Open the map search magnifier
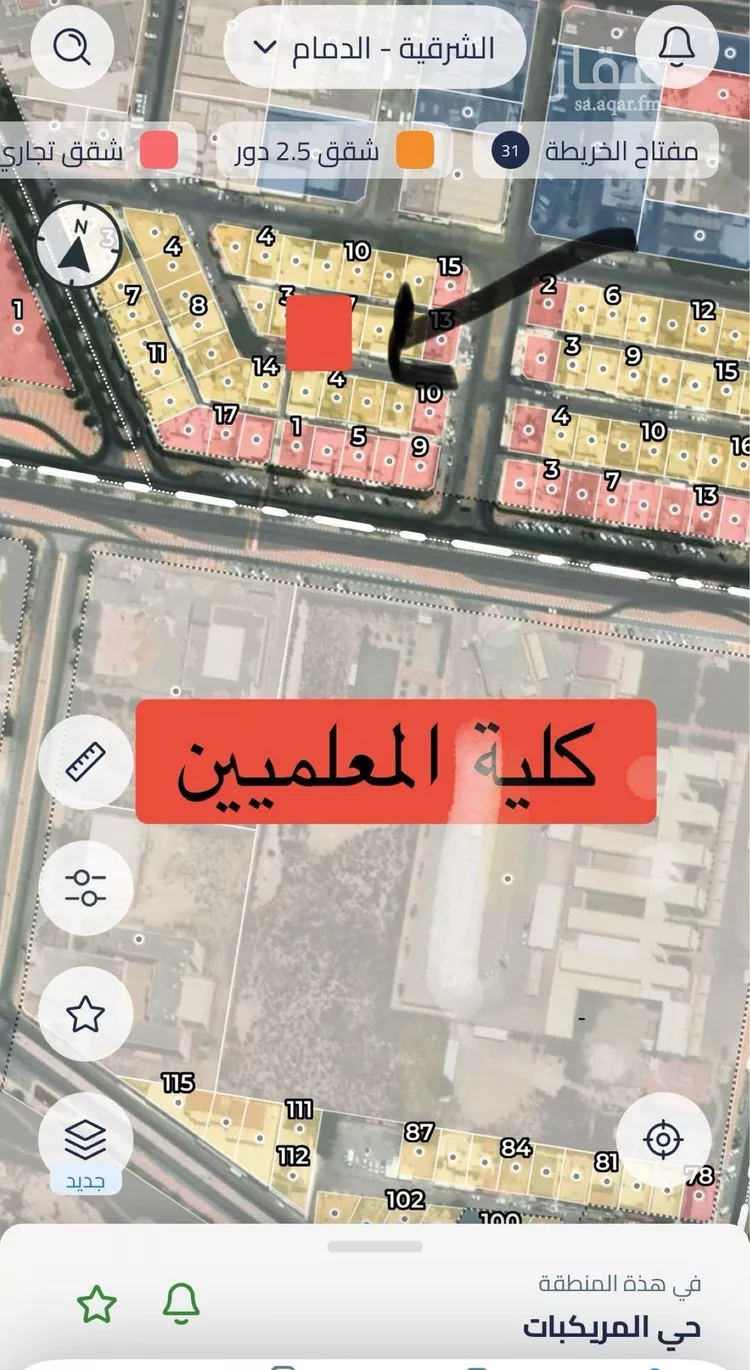 [x=72, y=46]
